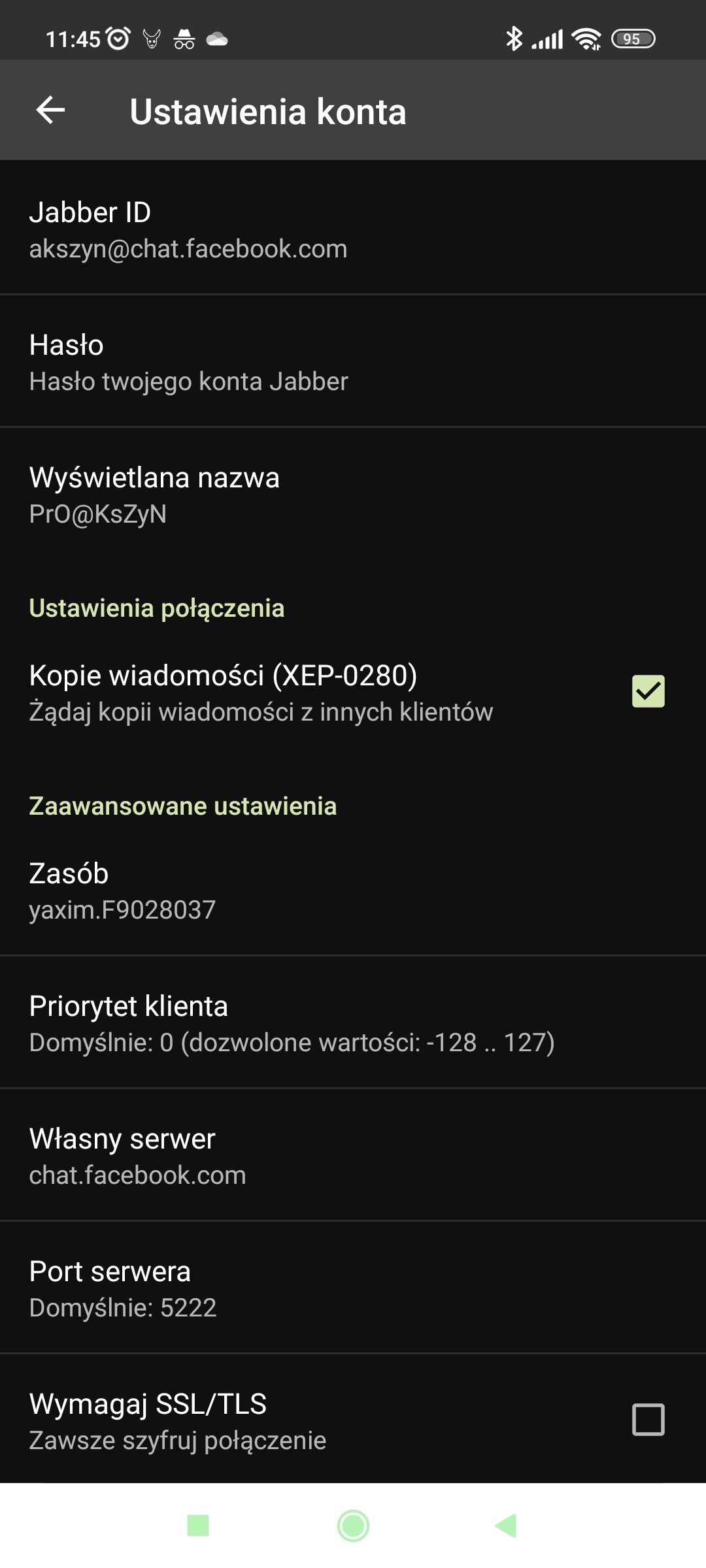Edit Własny serwer chat.facebook.com
706x1568 pixels.
[353, 1155]
